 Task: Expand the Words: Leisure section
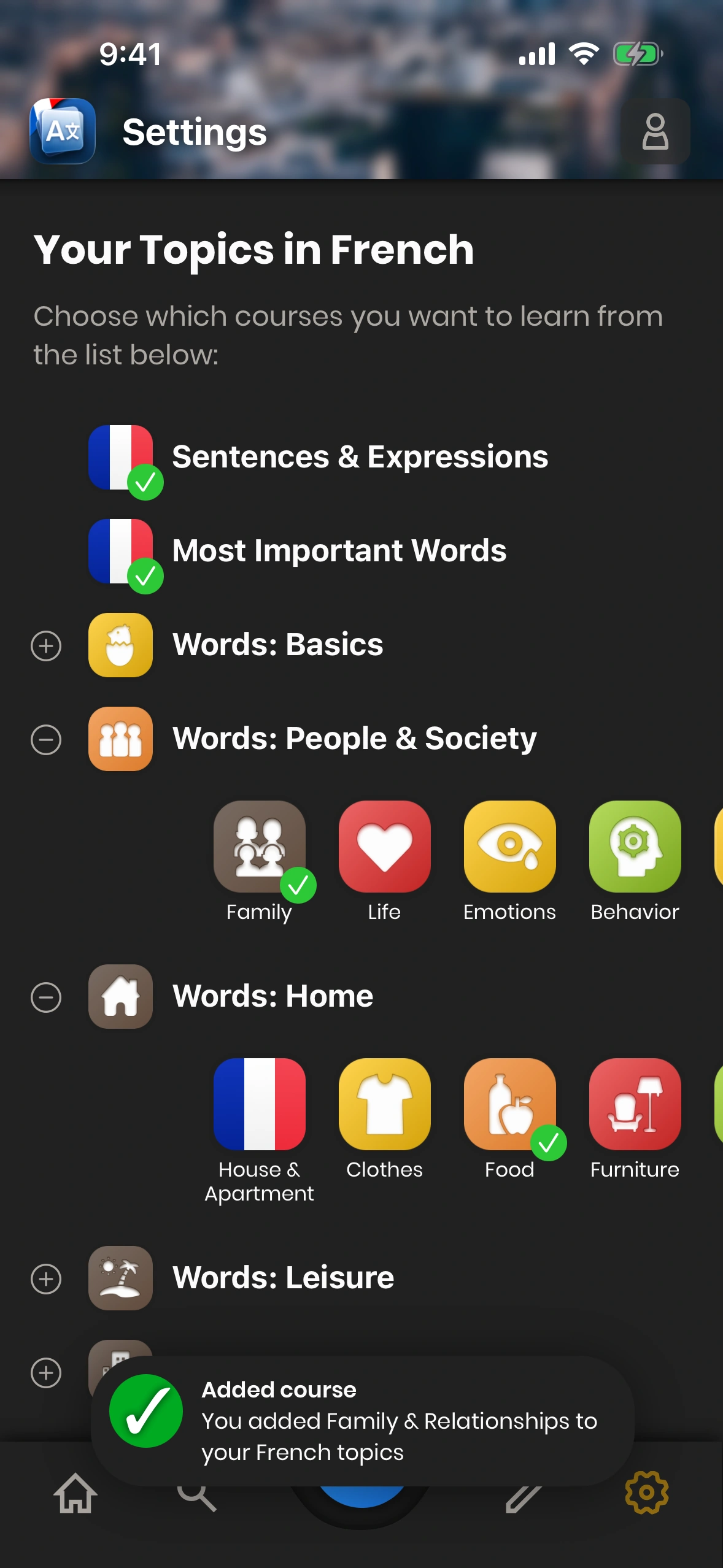point(46,1279)
